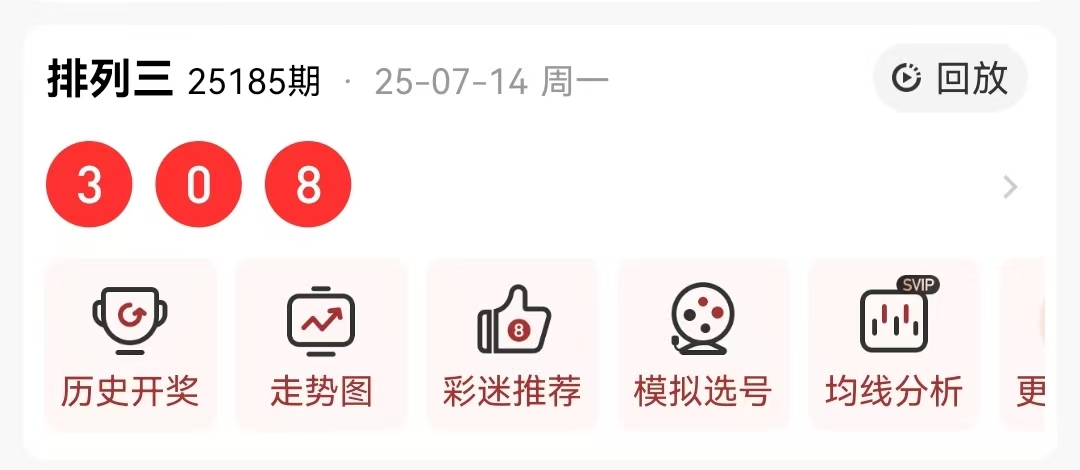The height and width of the screenshot is (470, 1080).
Task: Open 彩迷推荐 recommendations
Action: [x=512, y=345]
